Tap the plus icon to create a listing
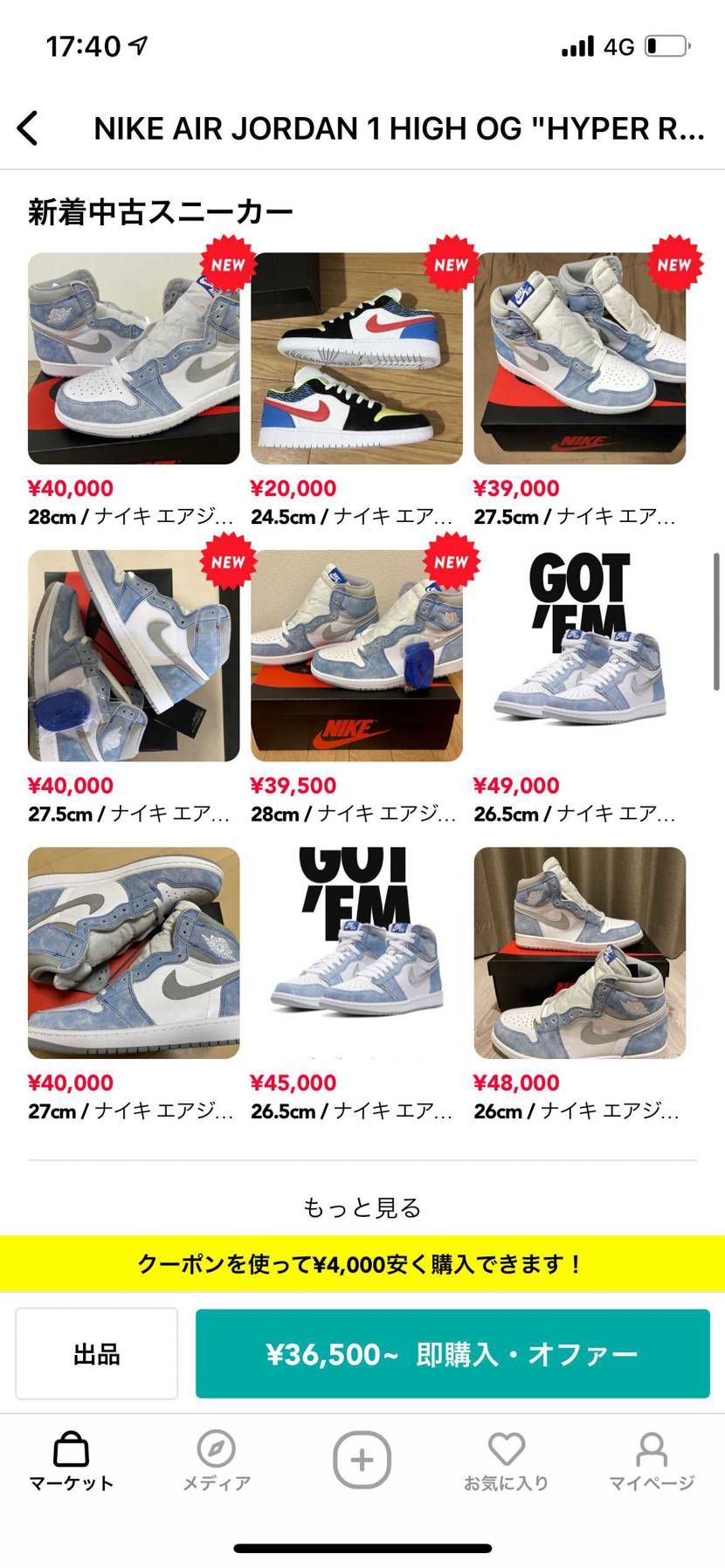 click(362, 1454)
